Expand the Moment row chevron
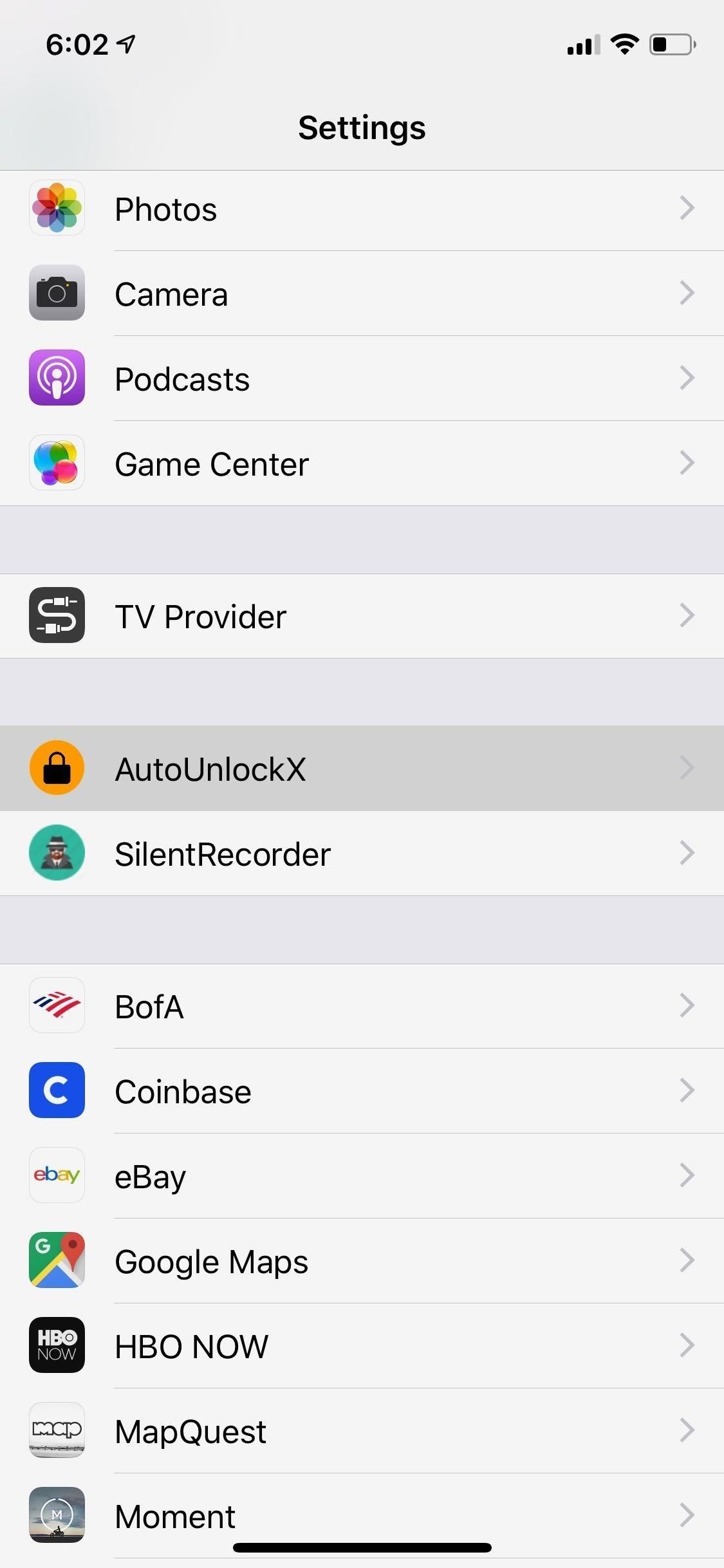This screenshot has width=724, height=1568. pos(687,1515)
